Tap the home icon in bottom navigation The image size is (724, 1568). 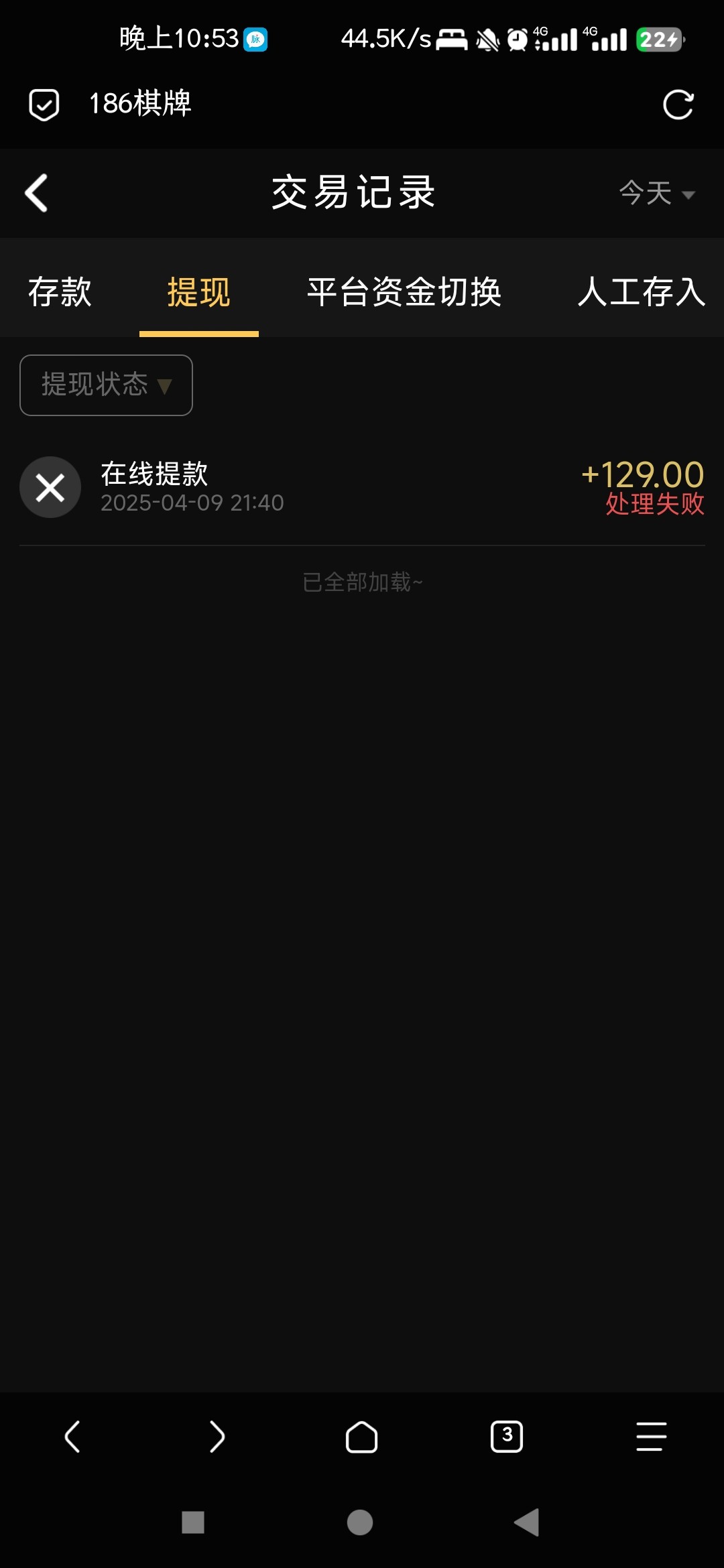pyautogui.click(x=362, y=1436)
